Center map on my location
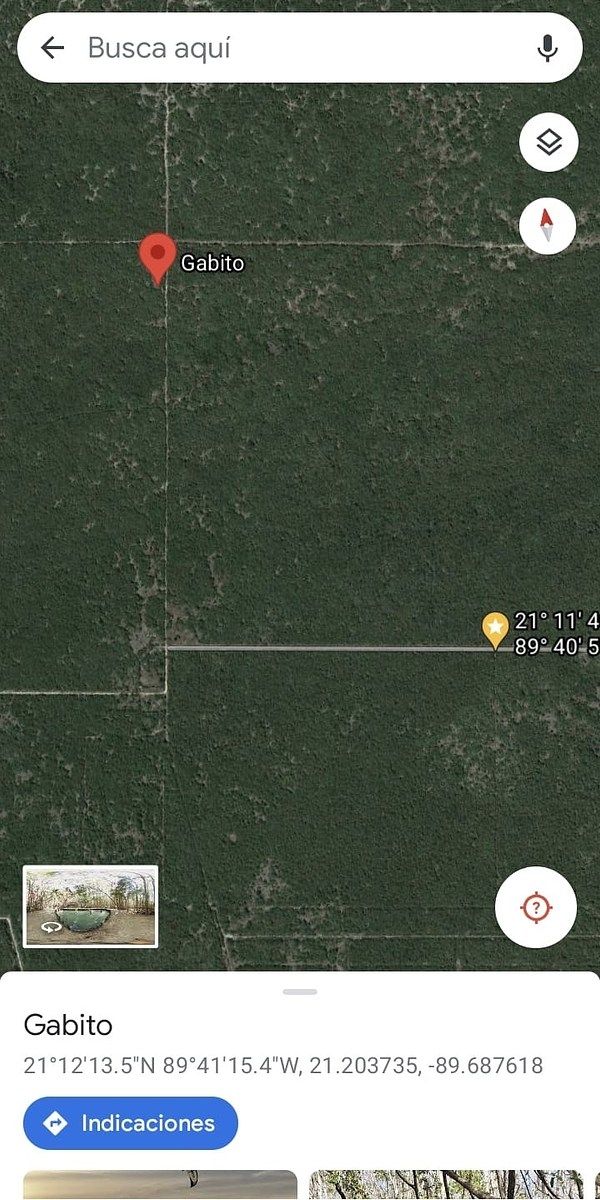Image resolution: width=600 pixels, height=1200 pixels. (x=536, y=907)
